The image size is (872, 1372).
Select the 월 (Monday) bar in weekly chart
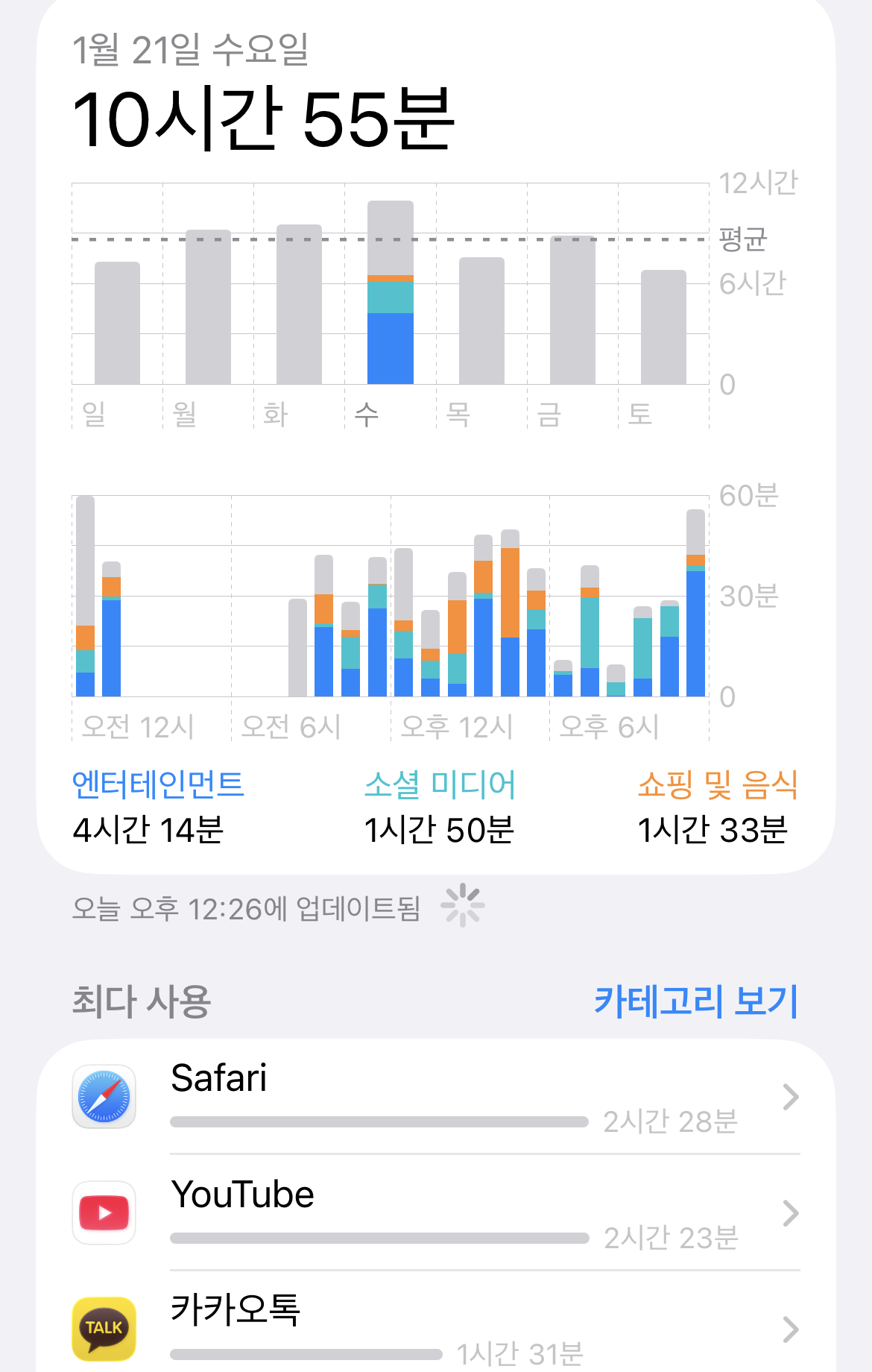(x=208, y=307)
